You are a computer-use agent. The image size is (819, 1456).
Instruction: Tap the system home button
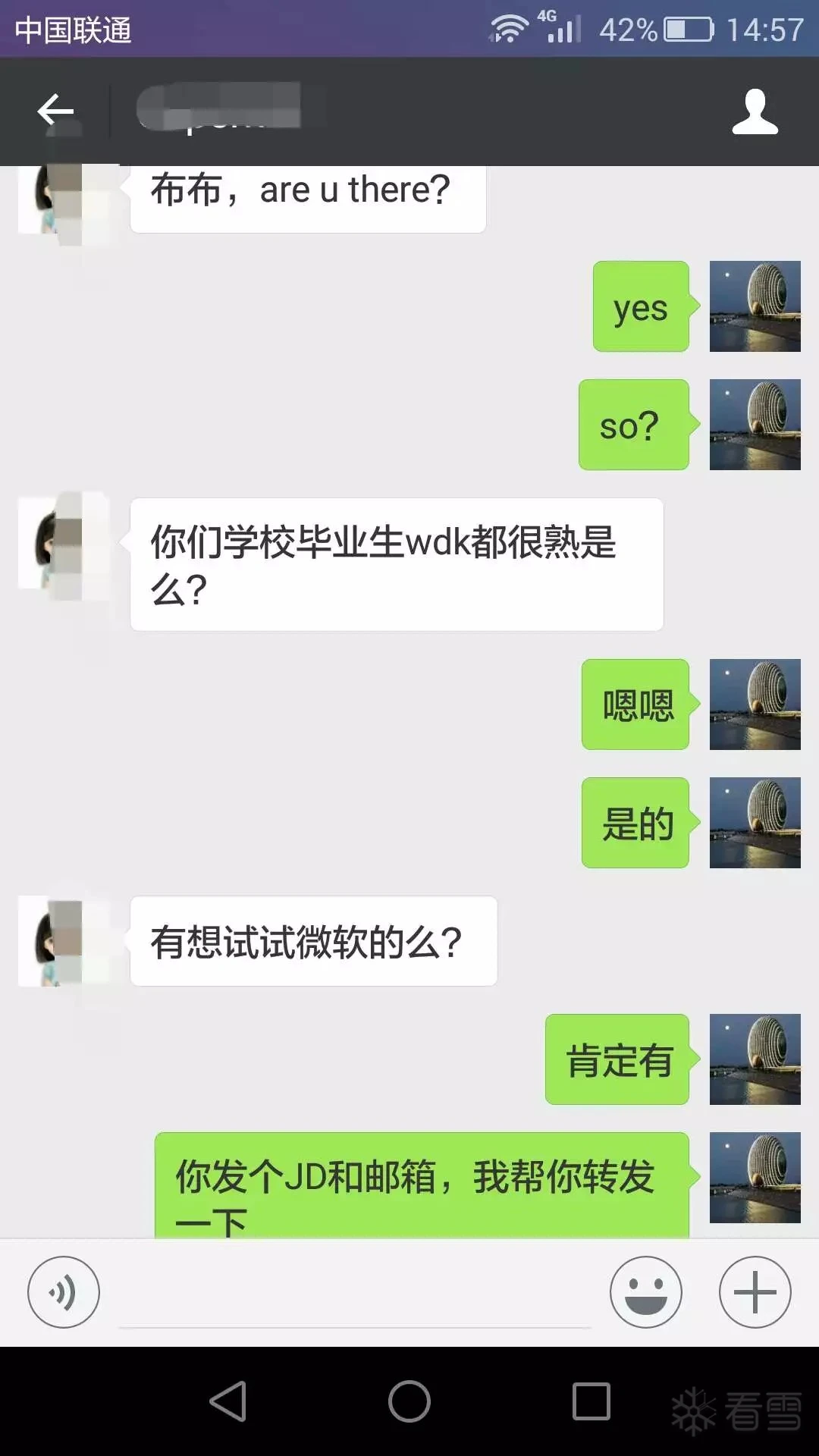click(x=409, y=1401)
